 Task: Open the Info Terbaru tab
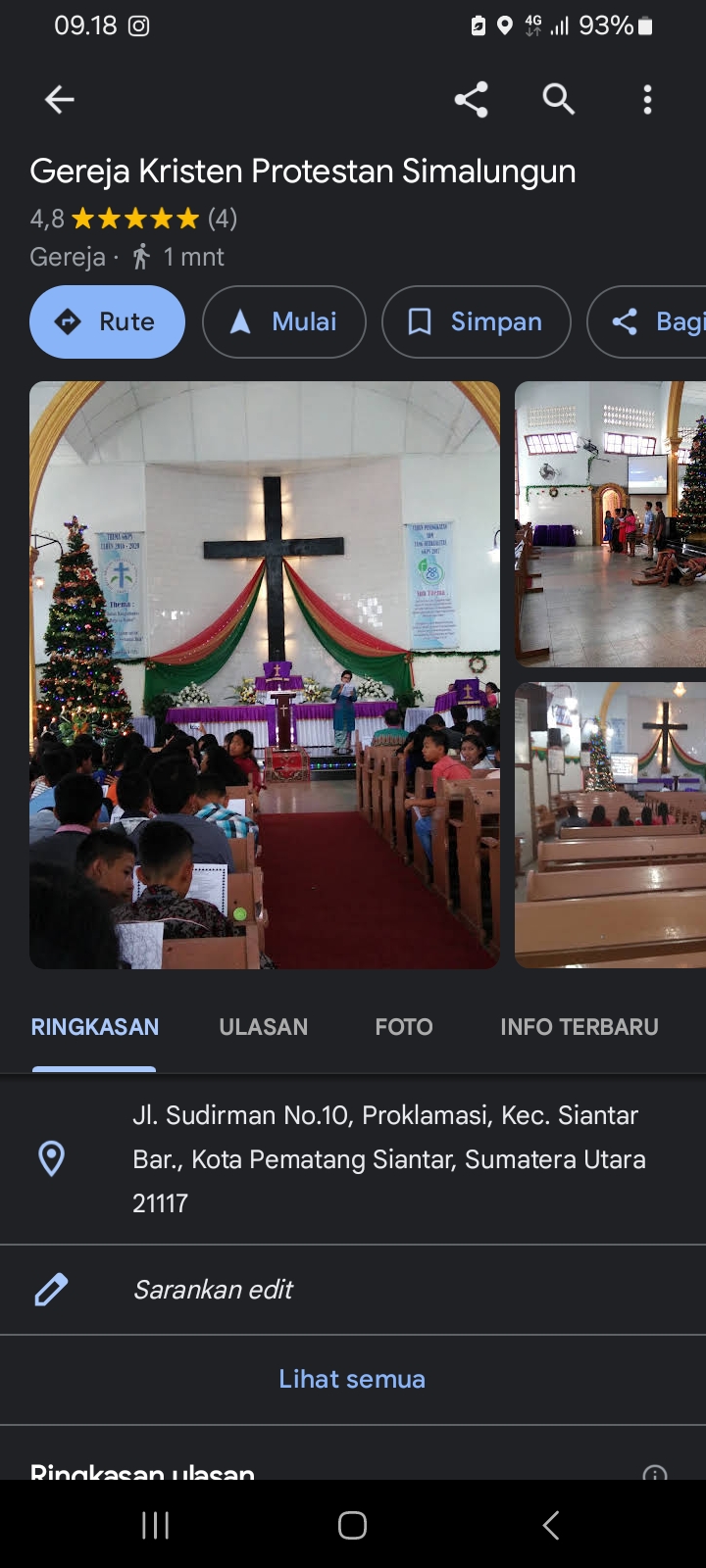pyautogui.click(x=580, y=1027)
